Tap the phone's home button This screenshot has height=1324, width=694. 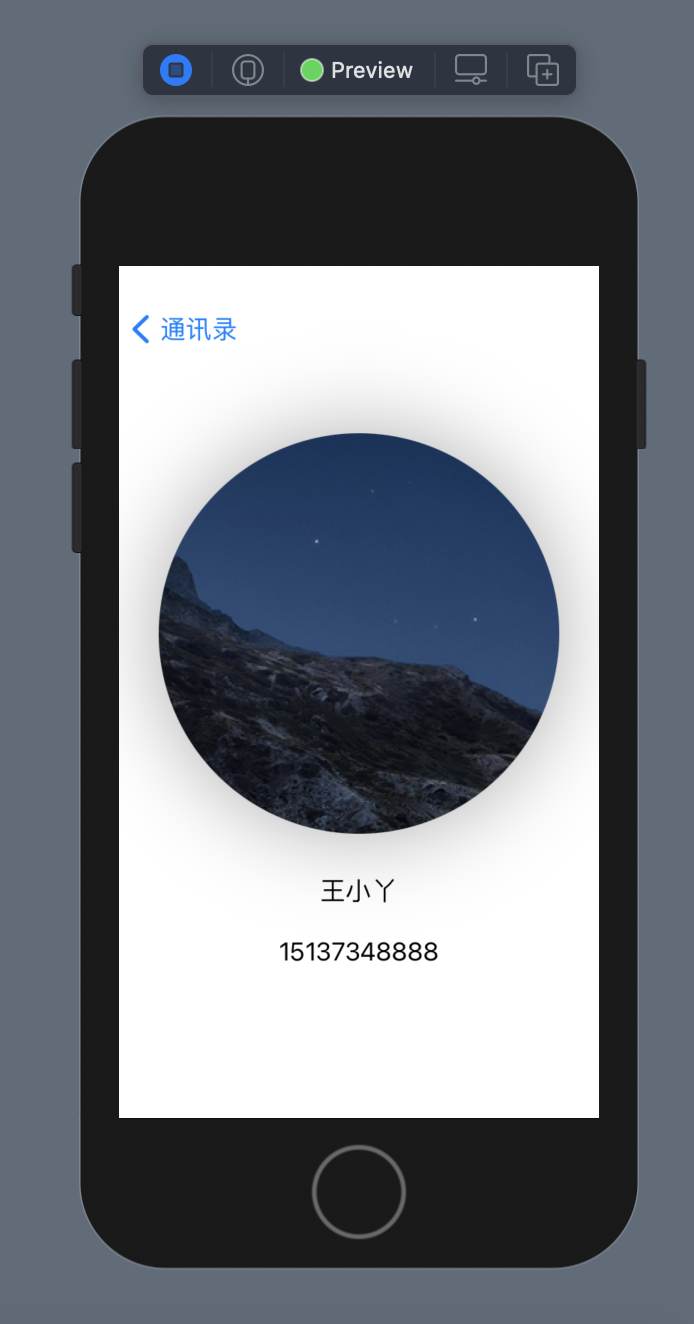pyautogui.click(x=359, y=1192)
